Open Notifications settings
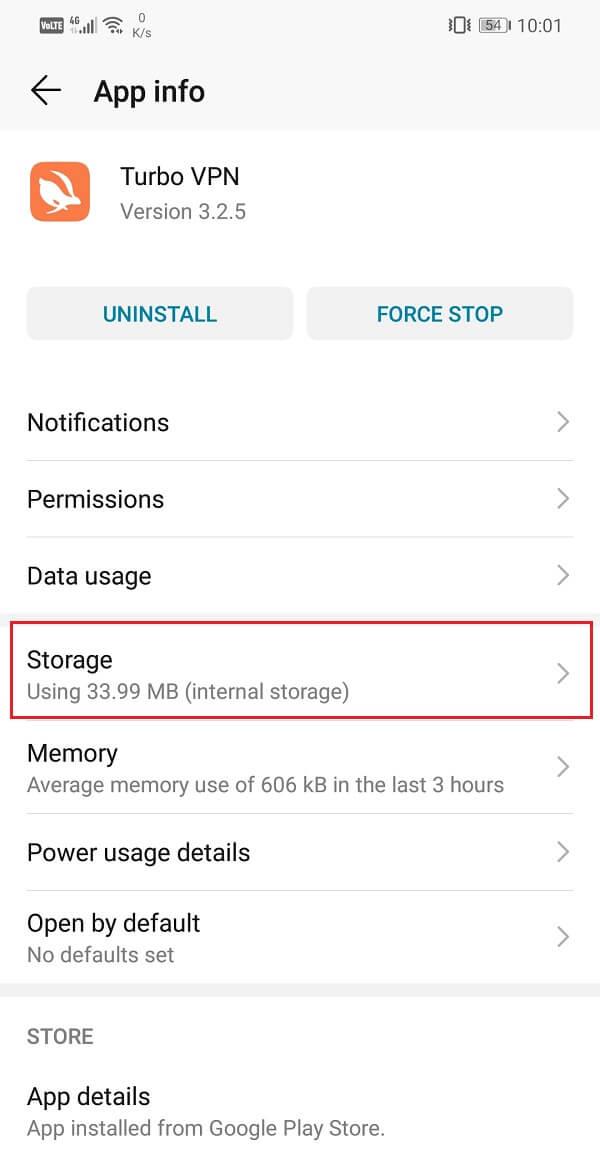Image resolution: width=600 pixels, height=1167 pixels. point(299,422)
